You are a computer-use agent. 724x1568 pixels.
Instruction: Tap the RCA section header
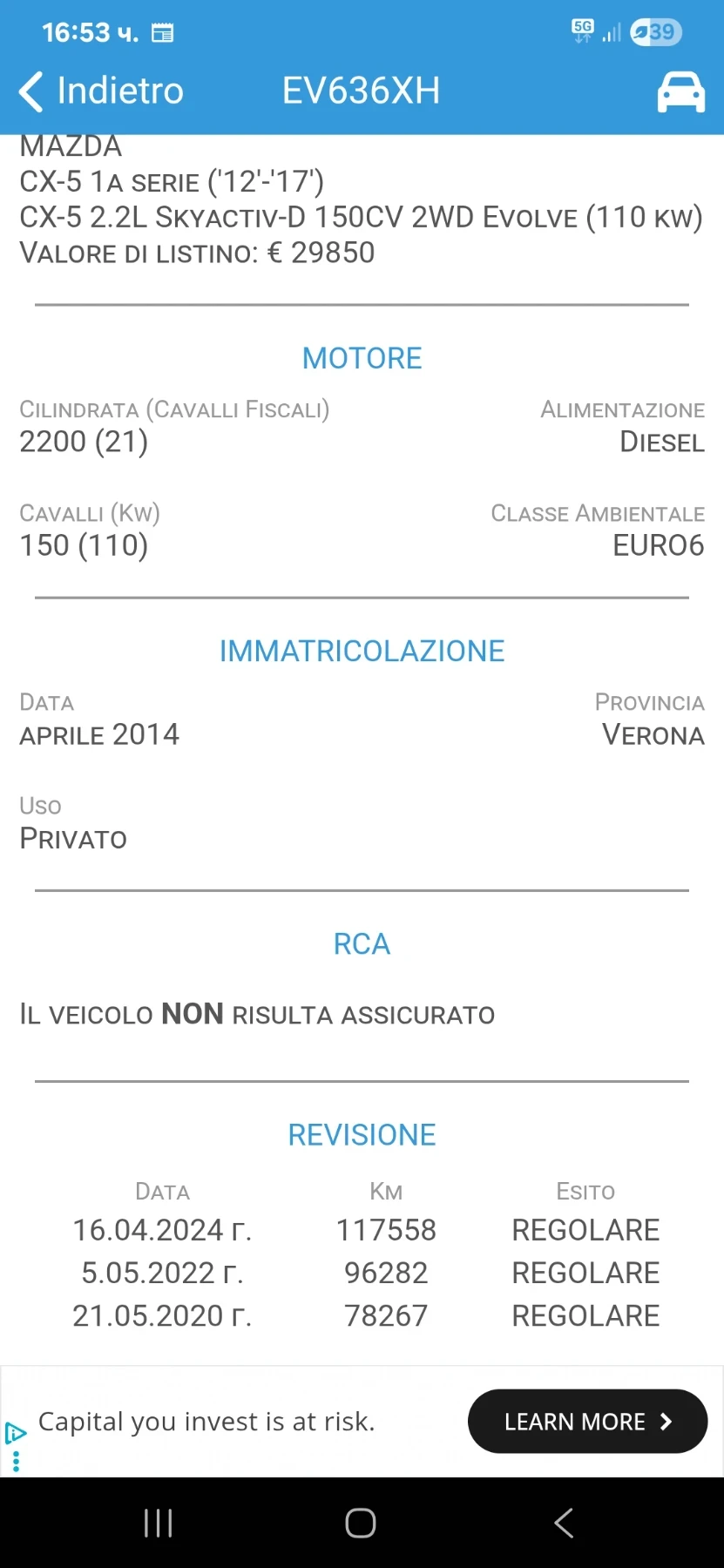click(362, 943)
